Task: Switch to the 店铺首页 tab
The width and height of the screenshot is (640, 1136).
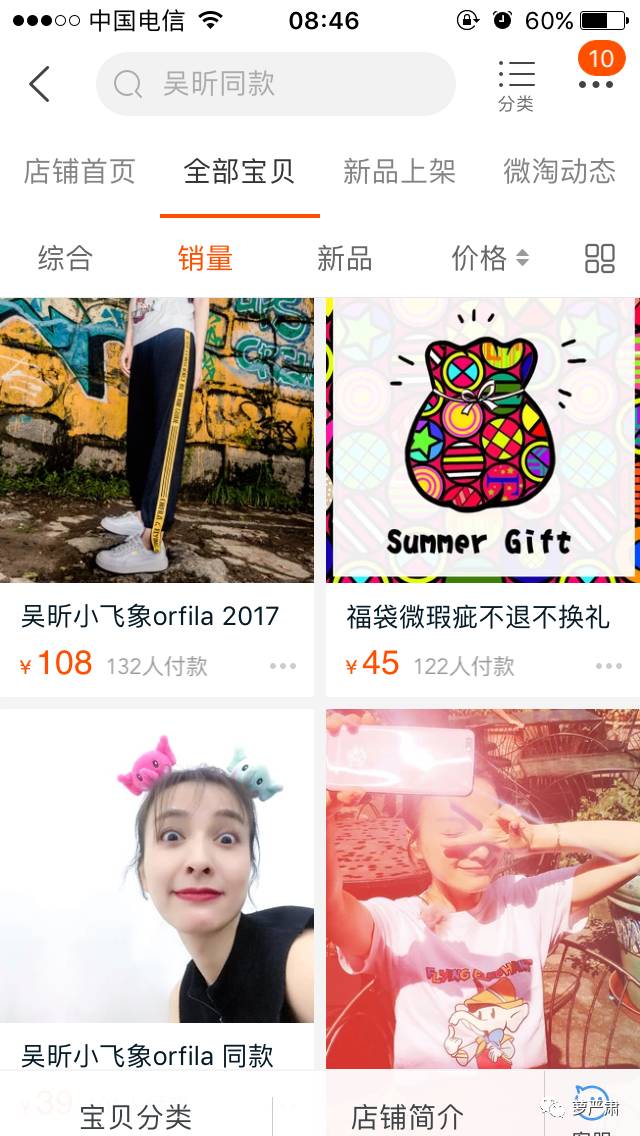Action: 80,171
